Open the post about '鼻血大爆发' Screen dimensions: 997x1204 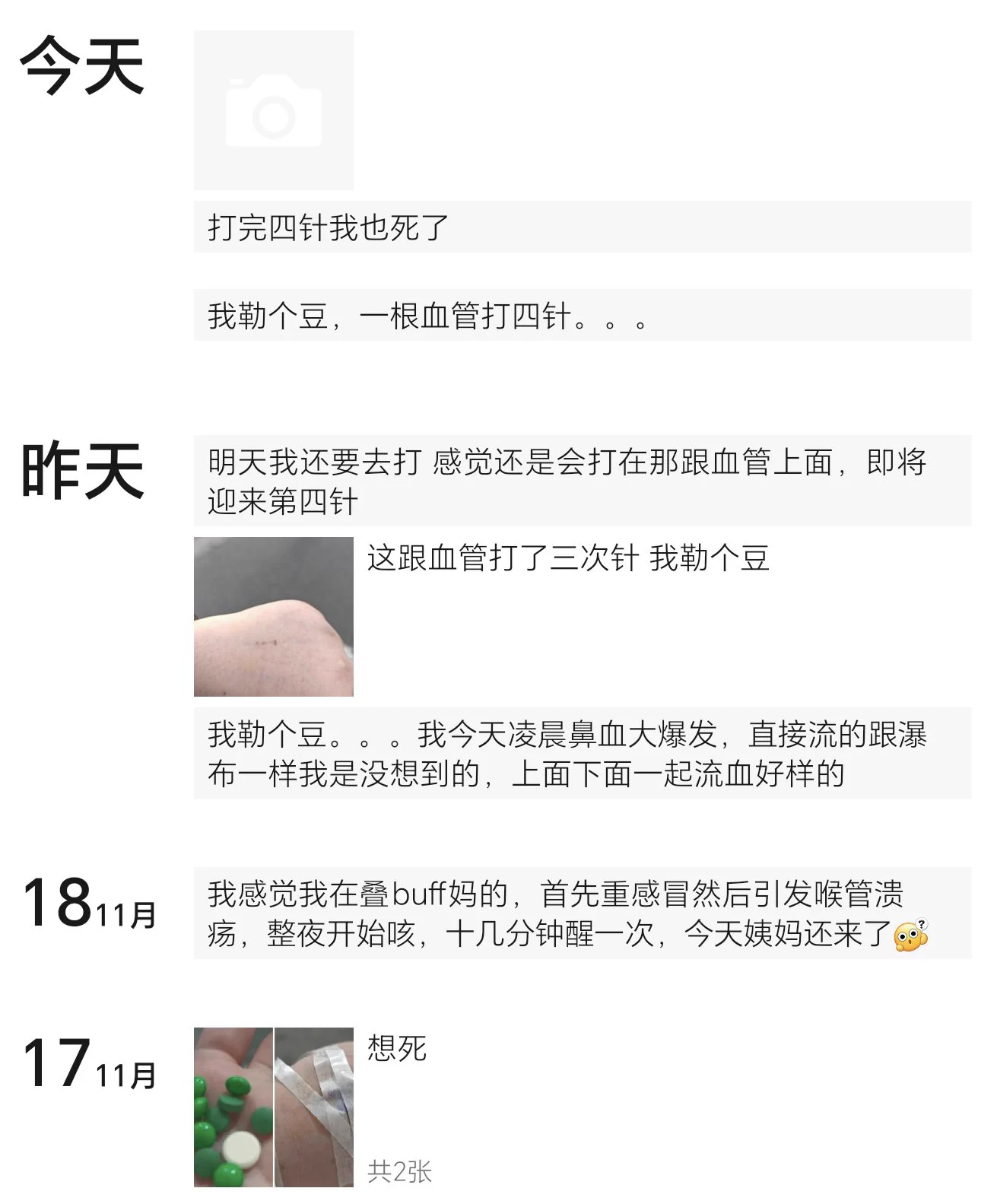[x=582, y=753]
